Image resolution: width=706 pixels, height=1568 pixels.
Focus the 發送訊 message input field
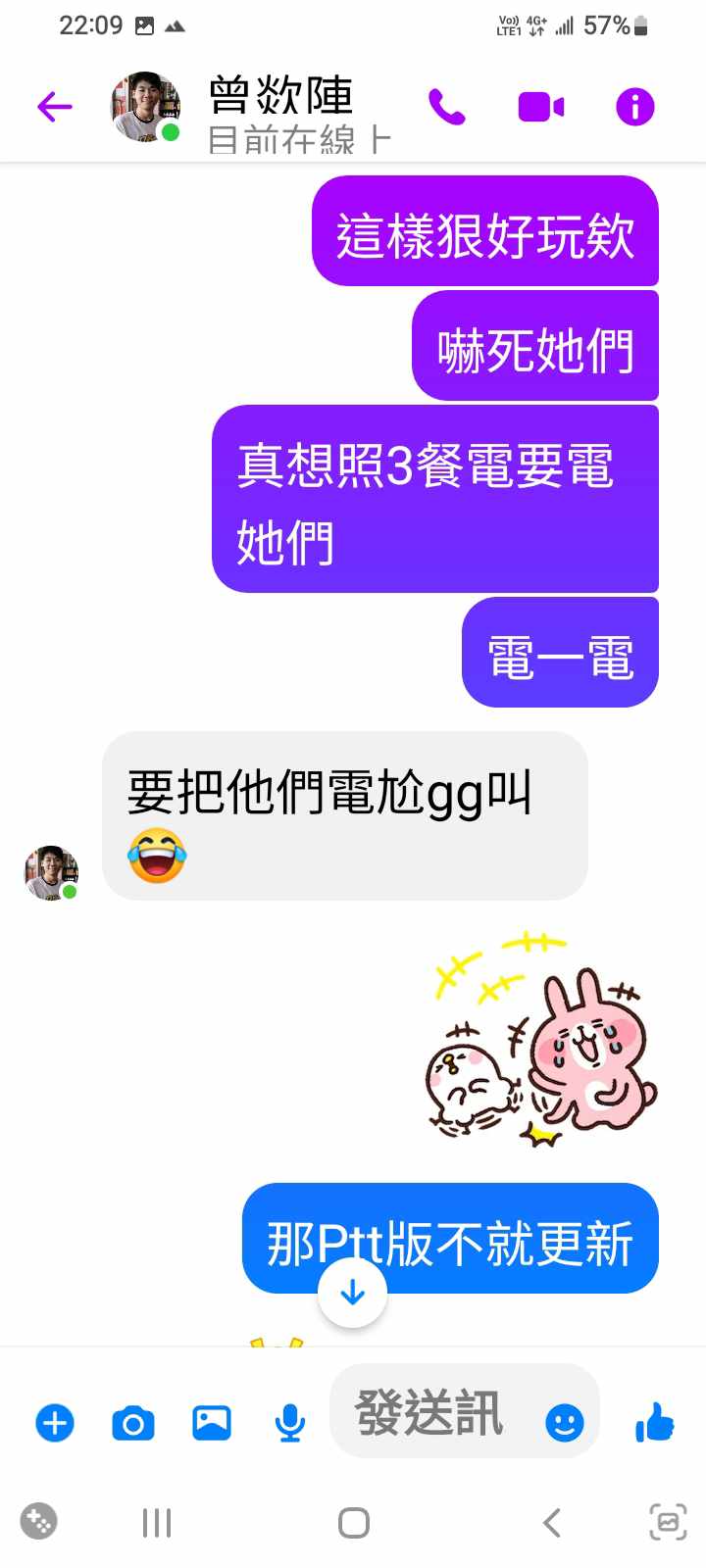point(431,1413)
